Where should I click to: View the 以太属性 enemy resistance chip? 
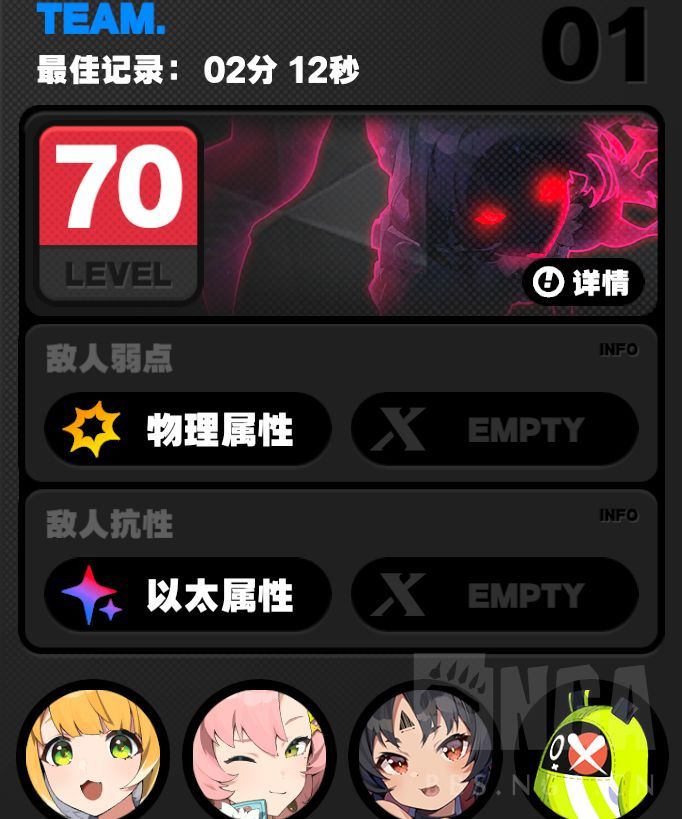click(x=188, y=595)
